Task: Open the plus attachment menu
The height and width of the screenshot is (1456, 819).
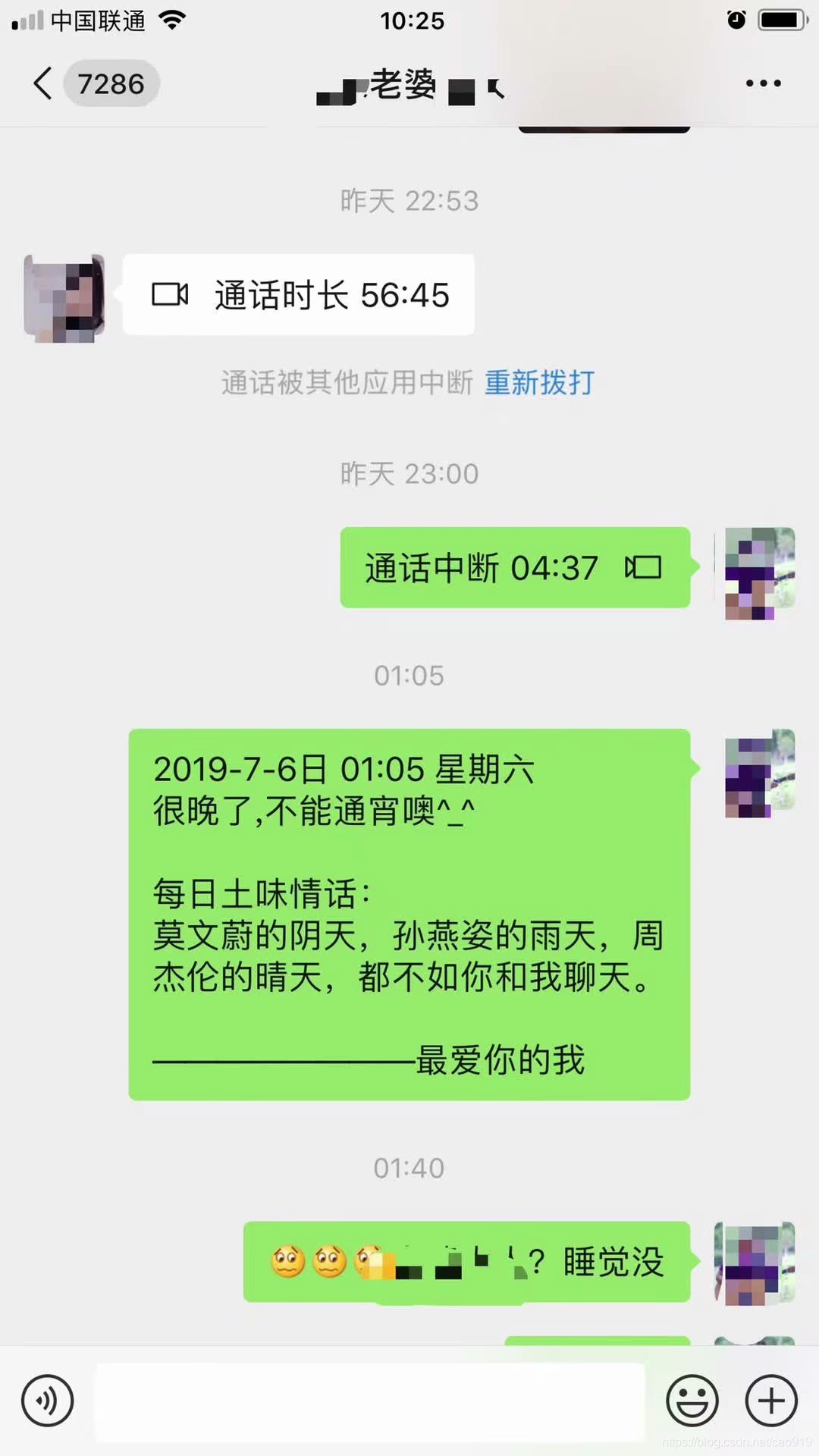Action: coord(770,1400)
